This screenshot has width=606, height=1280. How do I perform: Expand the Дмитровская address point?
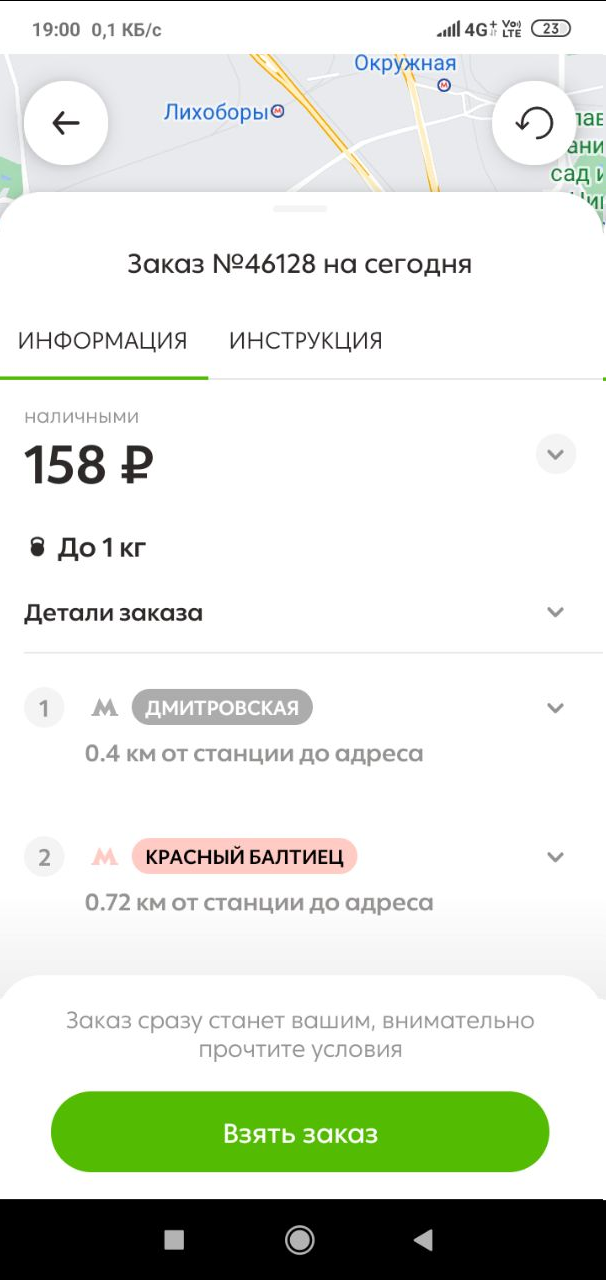[556, 708]
